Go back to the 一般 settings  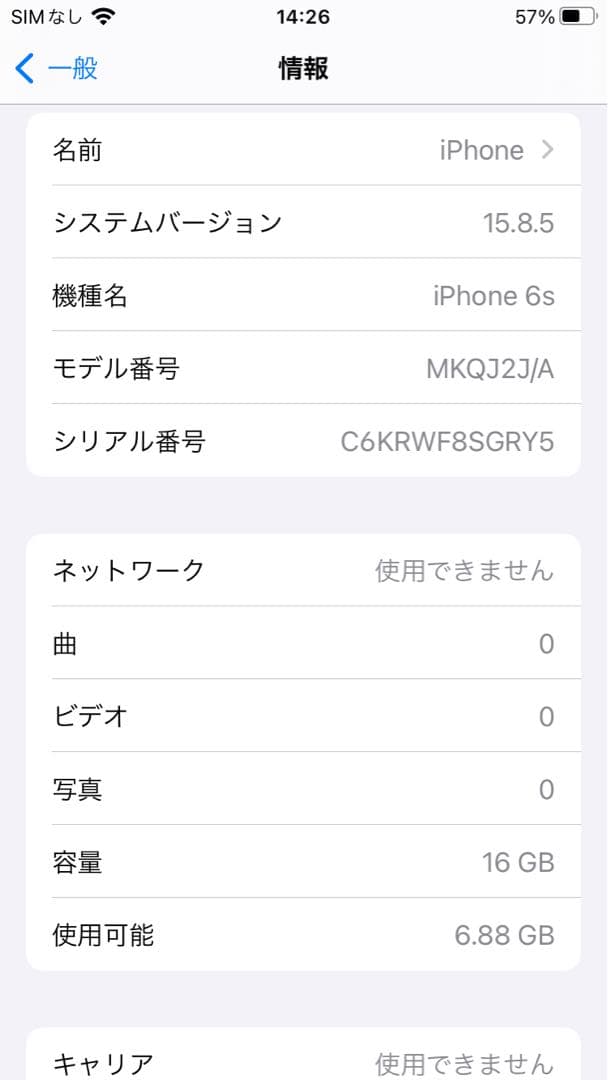(x=57, y=69)
